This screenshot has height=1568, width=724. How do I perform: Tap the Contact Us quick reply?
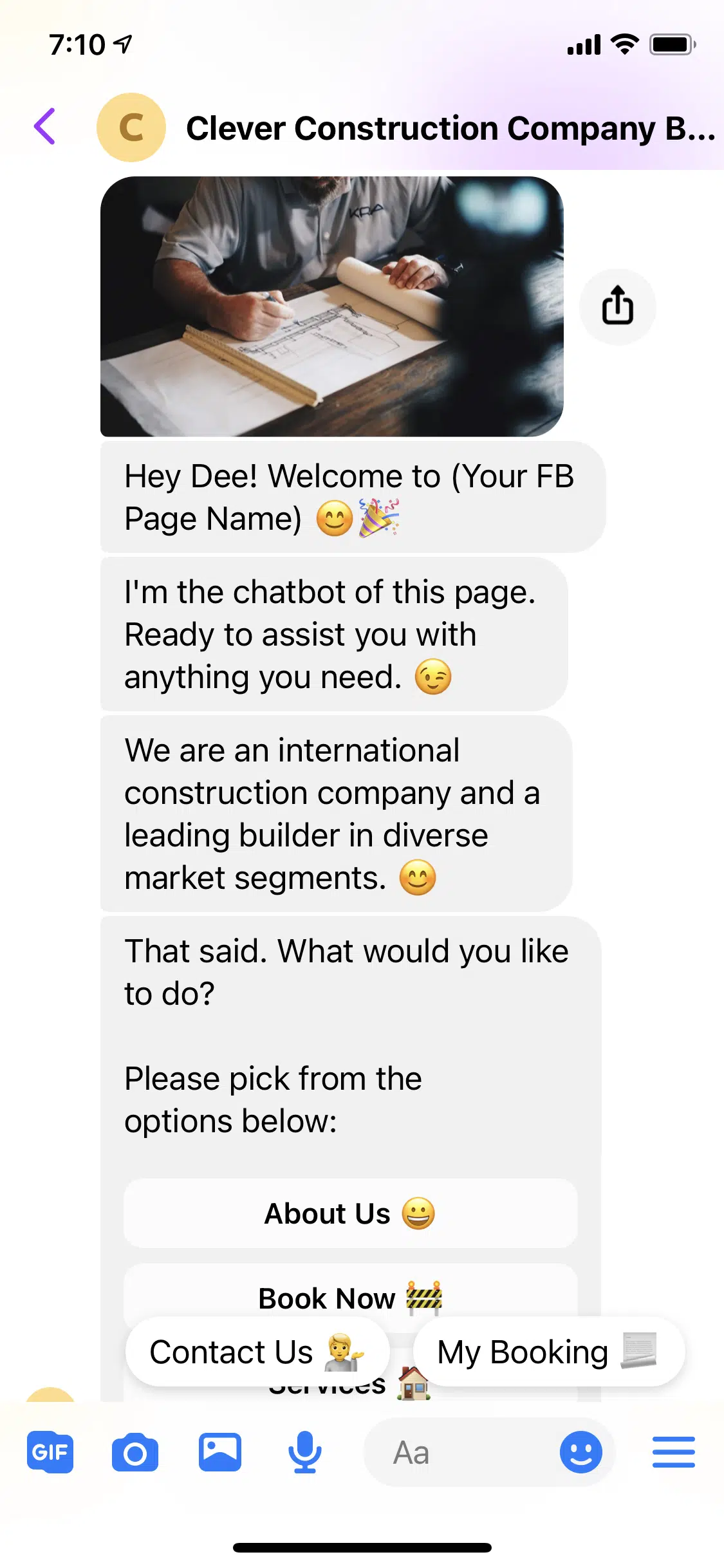click(257, 1352)
